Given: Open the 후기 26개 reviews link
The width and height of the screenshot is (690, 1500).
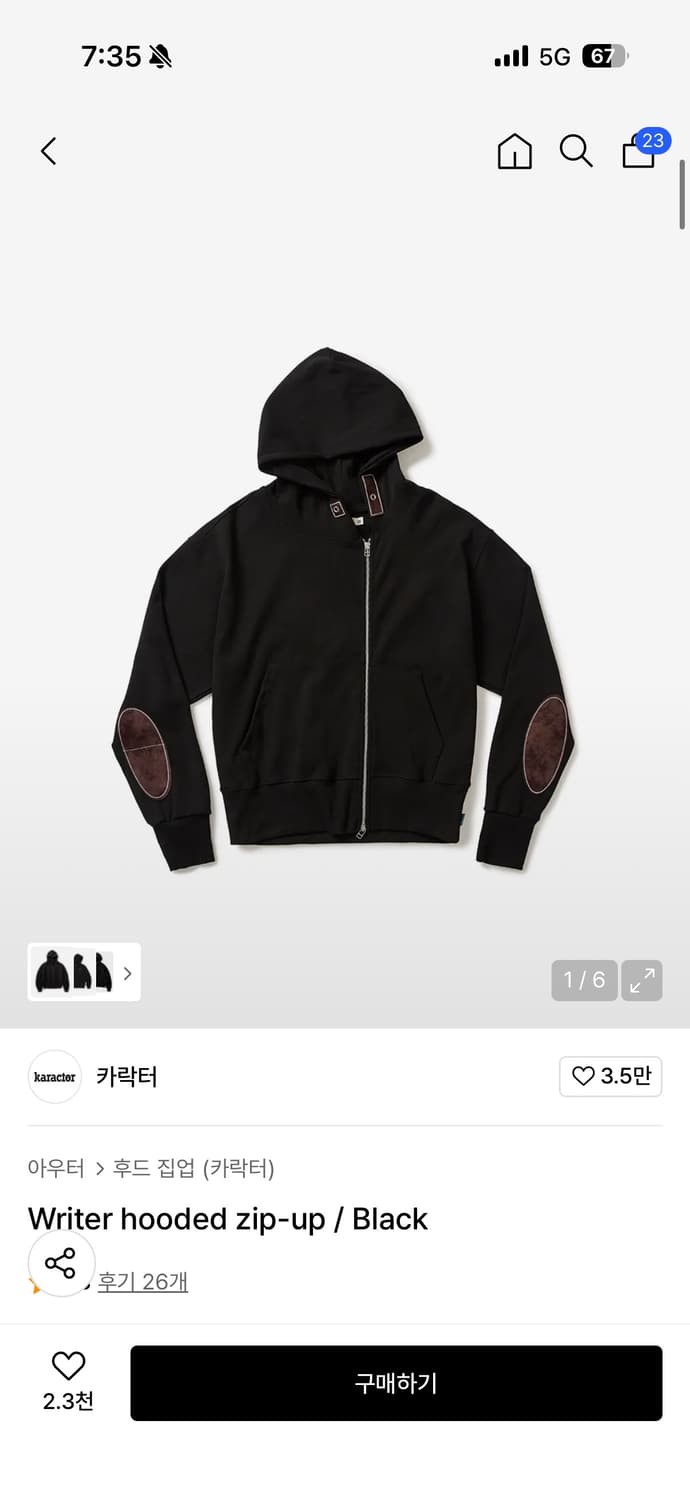Looking at the screenshot, I should [142, 1282].
